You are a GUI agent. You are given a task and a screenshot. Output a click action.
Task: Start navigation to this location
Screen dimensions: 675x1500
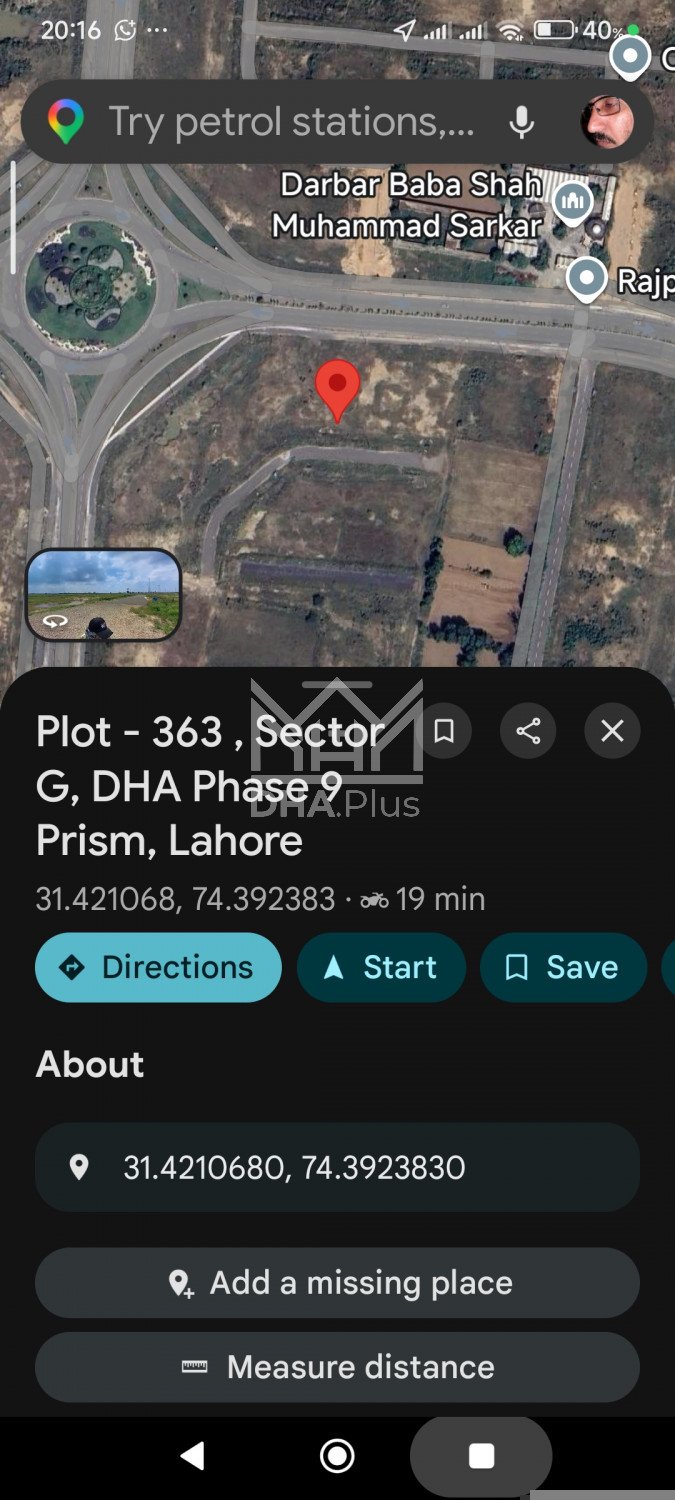[x=381, y=967]
